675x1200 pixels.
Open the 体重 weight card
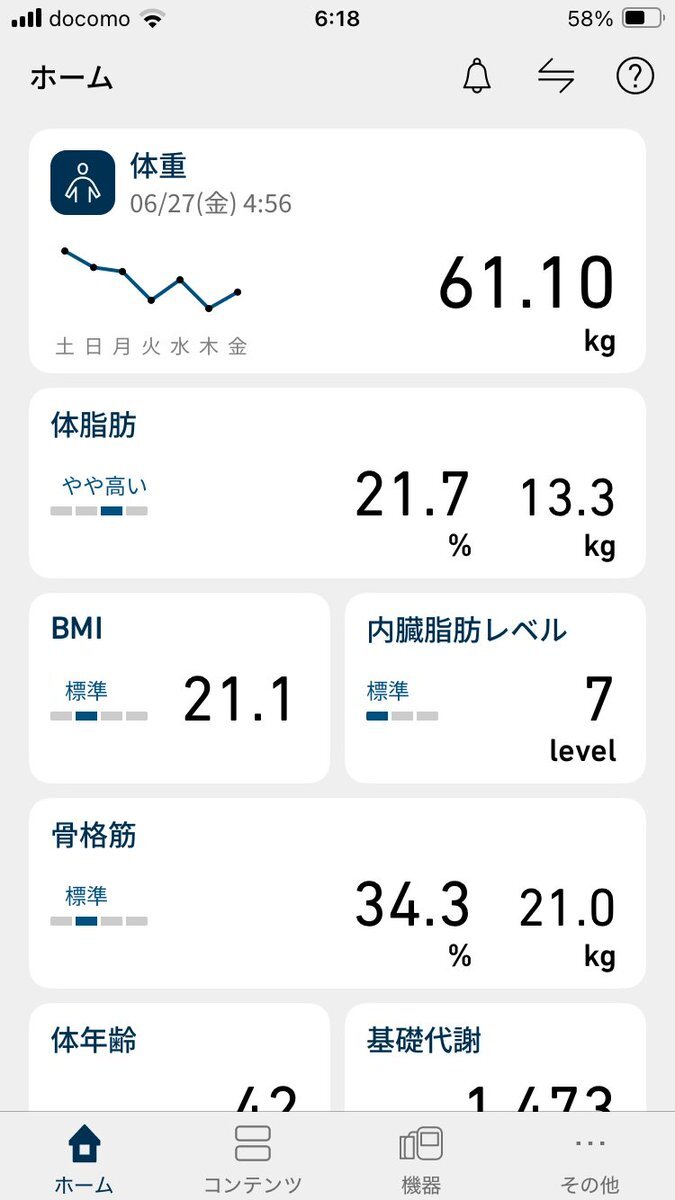[x=337, y=251]
